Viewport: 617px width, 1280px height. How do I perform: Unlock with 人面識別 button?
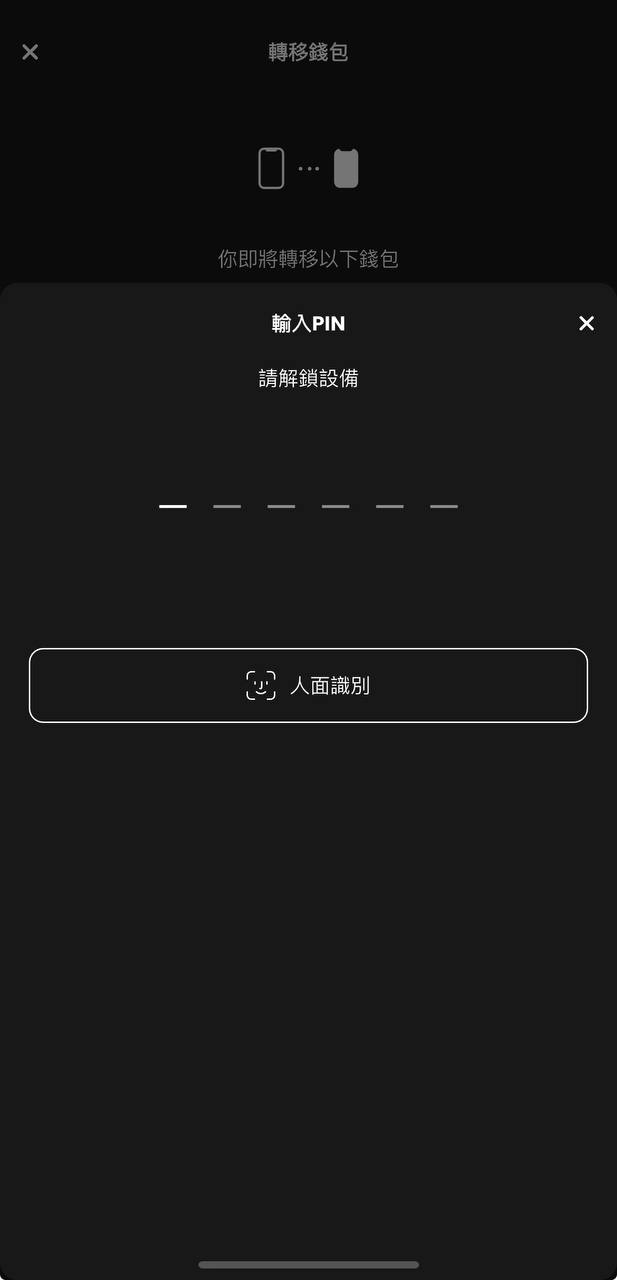click(308, 685)
